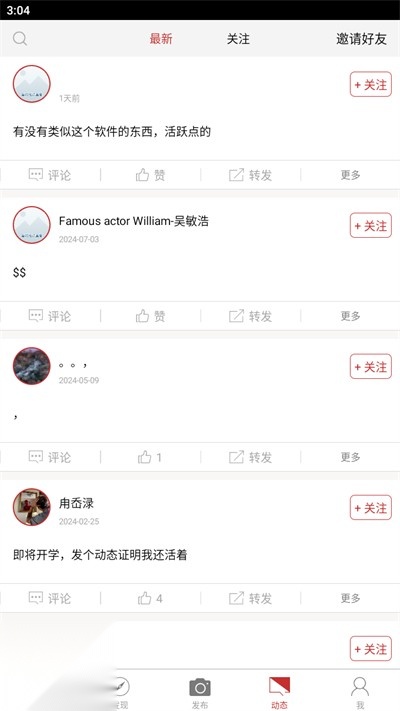Forward the 即将开学 post

coord(250,598)
